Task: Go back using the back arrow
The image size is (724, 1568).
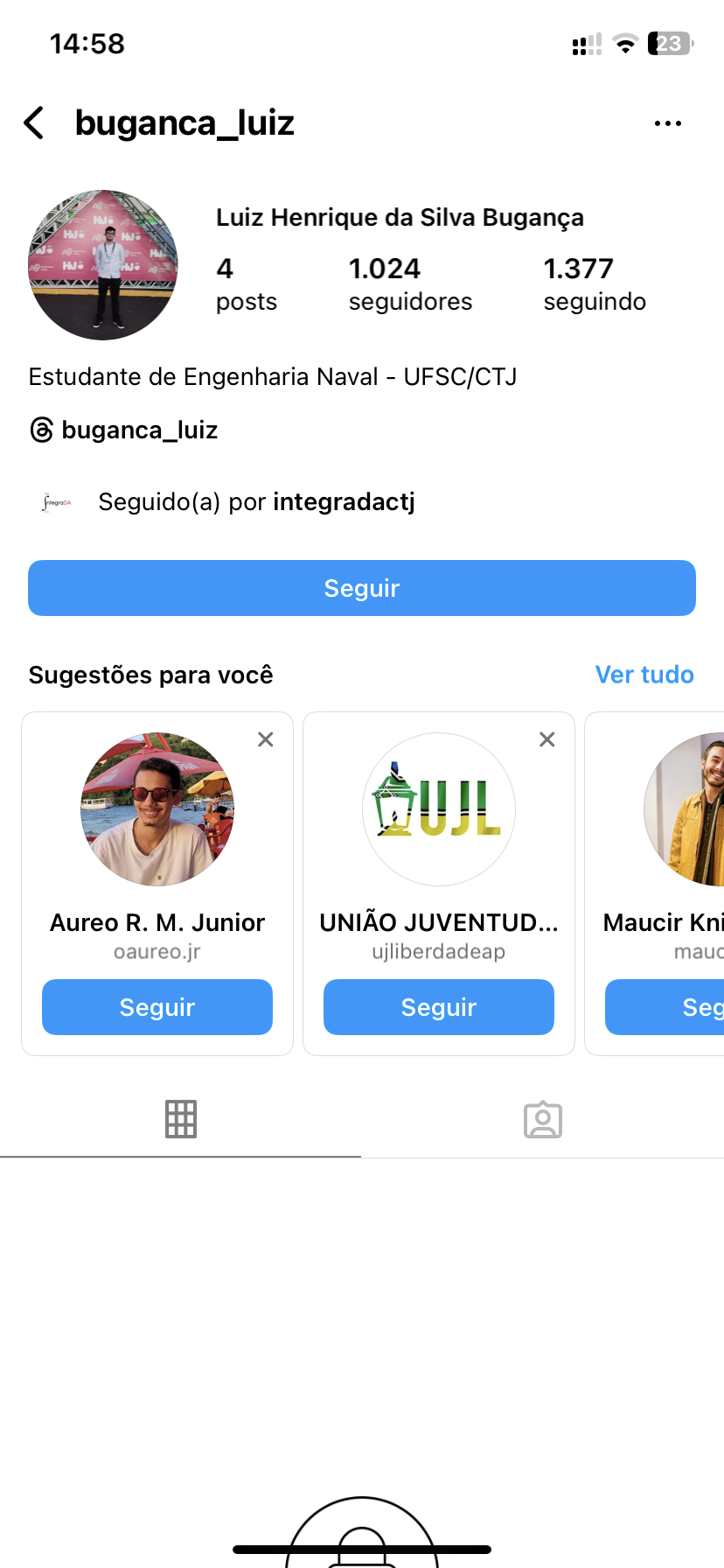Action: click(x=35, y=123)
